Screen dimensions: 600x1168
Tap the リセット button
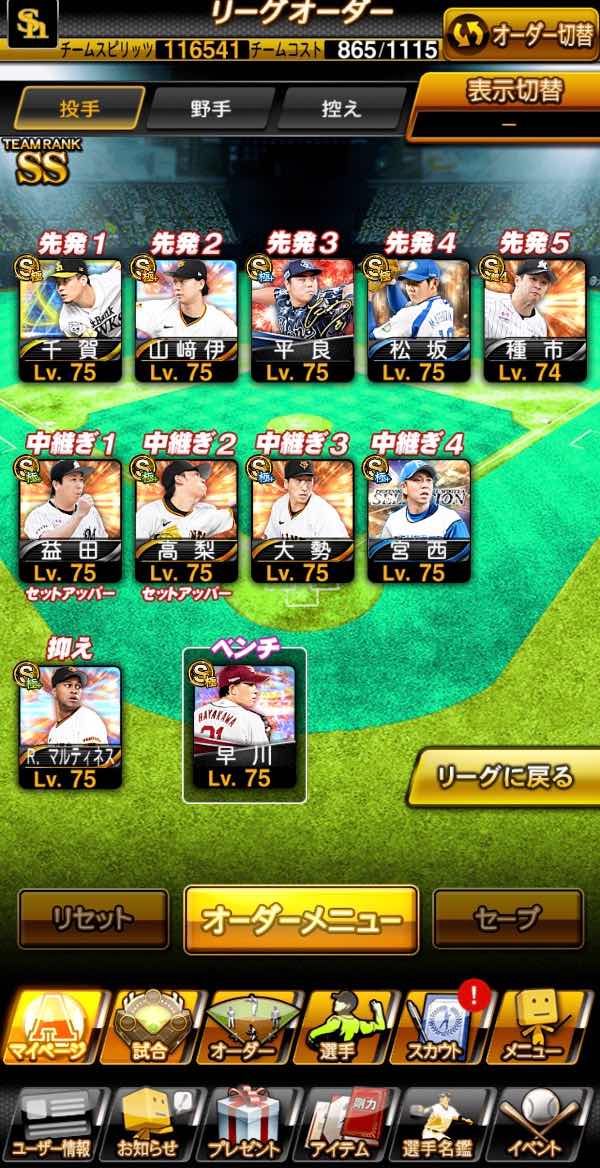coord(93,919)
